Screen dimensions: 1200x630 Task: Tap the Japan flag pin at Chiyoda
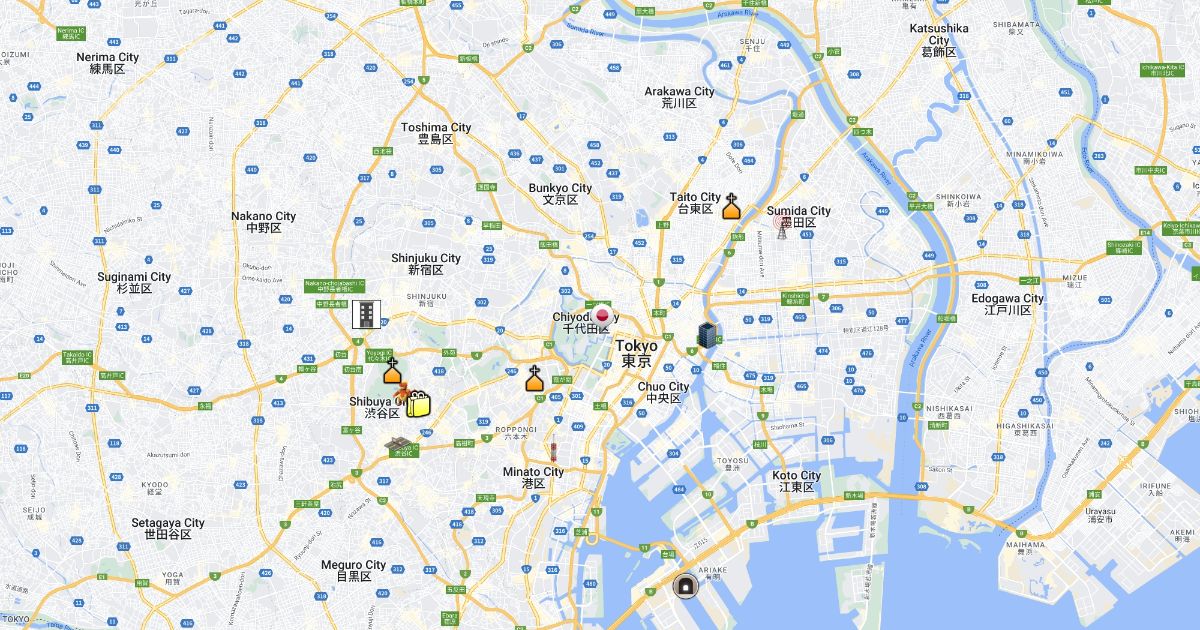[602, 316]
